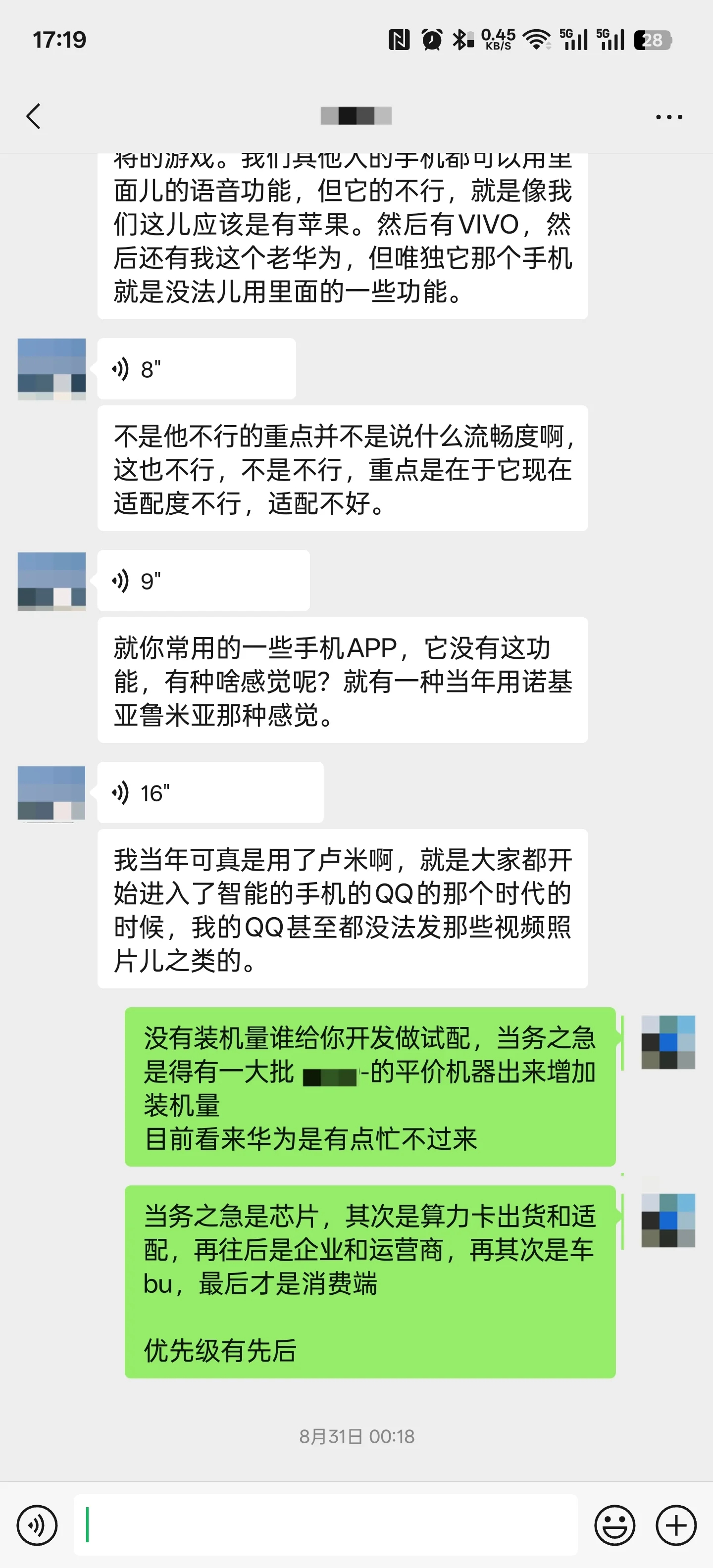Open the chat info overflow menu
This screenshot has height=1568, width=713.
[x=668, y=116]
